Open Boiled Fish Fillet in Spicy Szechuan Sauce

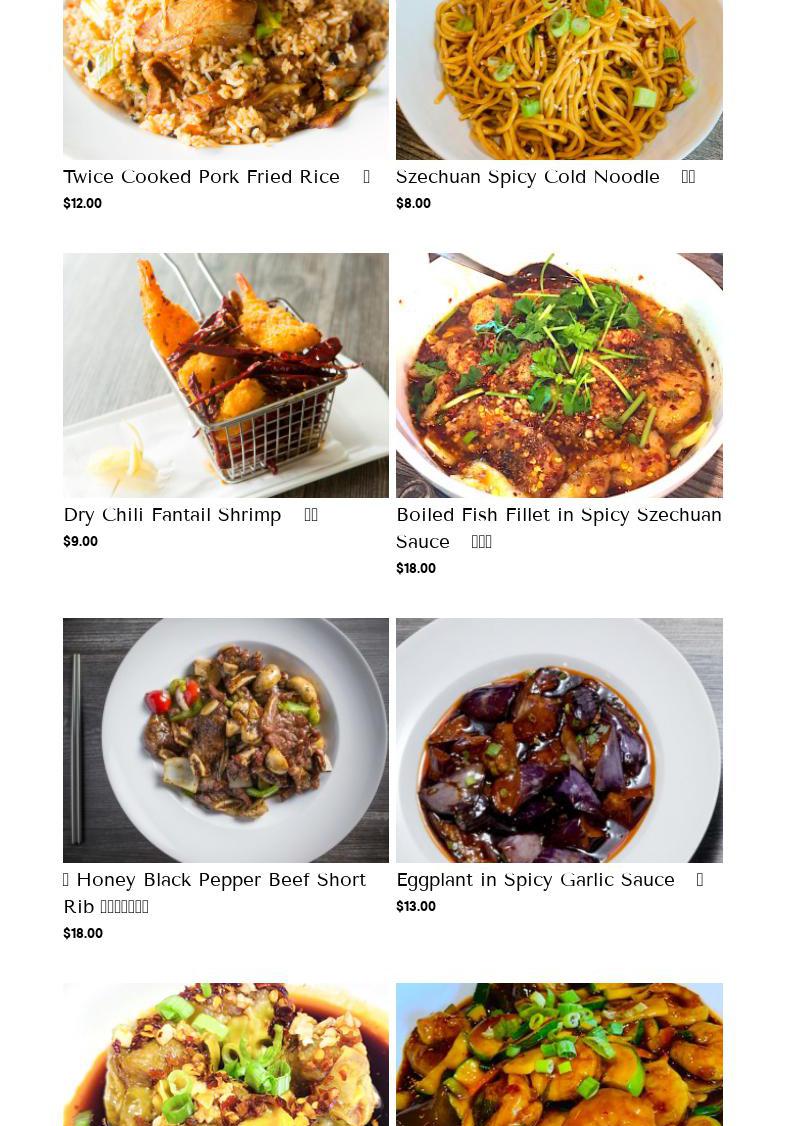[x=558, y=516]
